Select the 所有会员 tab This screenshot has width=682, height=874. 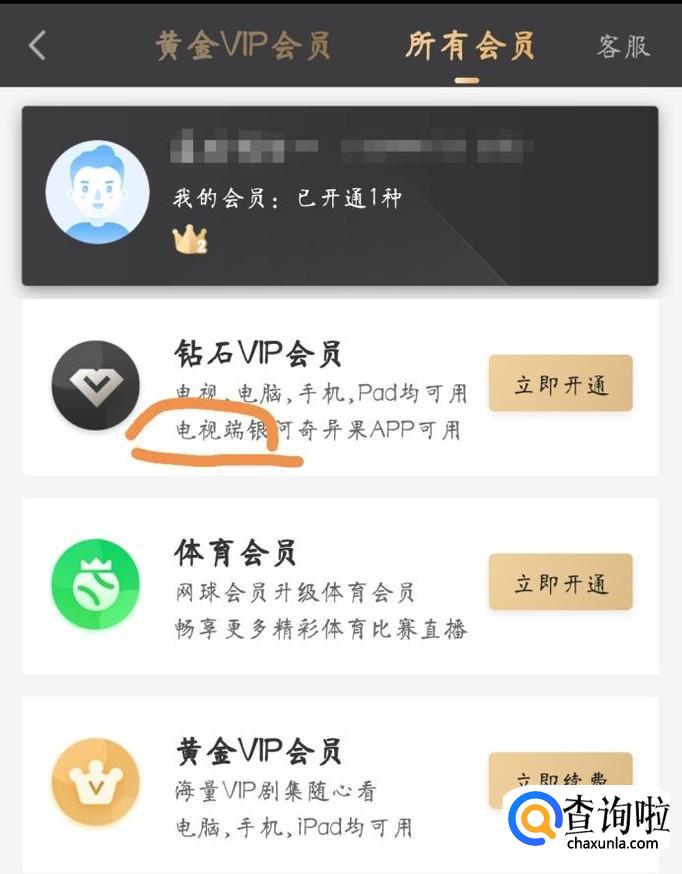(x=469, y=45)
